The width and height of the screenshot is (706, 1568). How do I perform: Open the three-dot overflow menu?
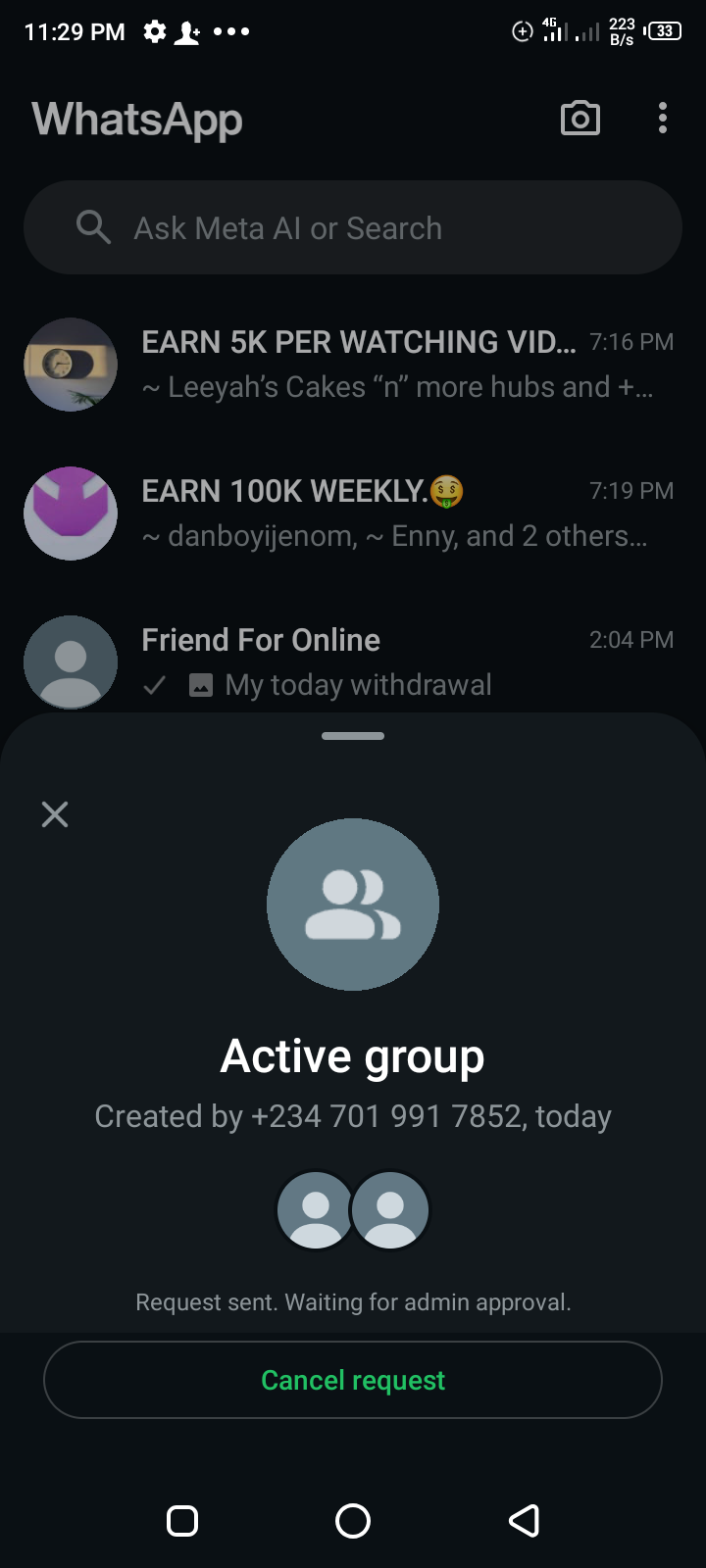coord(663,119)
